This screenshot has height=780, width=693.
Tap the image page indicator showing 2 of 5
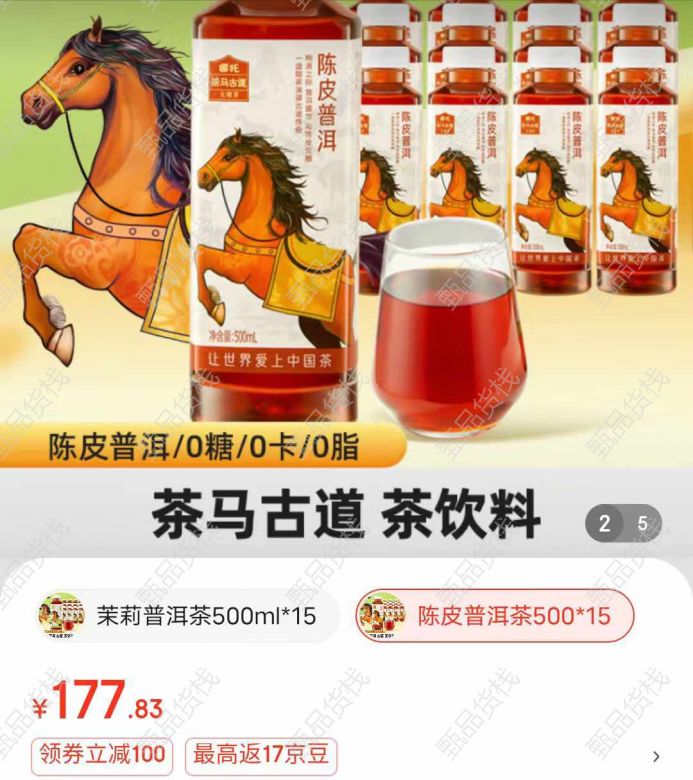pyautogui.click(x=623, y=523)
